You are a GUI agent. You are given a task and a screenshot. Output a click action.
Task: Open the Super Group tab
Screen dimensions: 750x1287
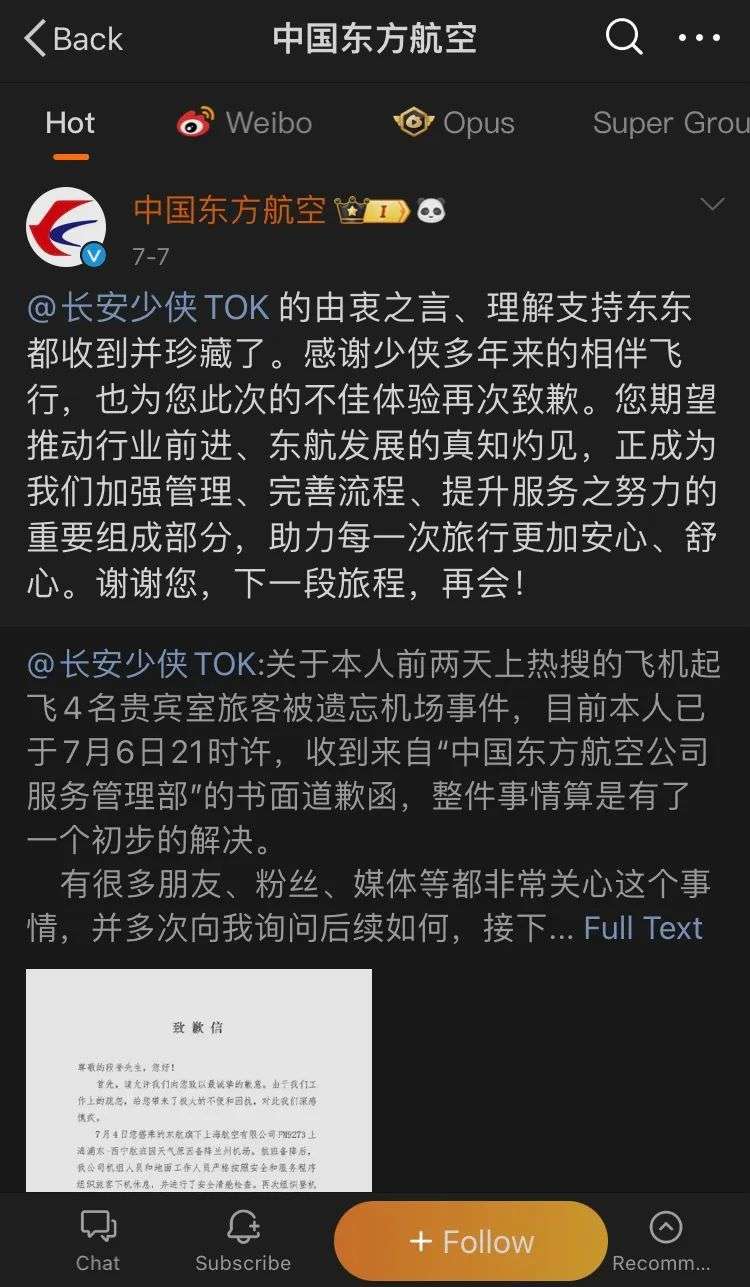click(x=668, y=123)
